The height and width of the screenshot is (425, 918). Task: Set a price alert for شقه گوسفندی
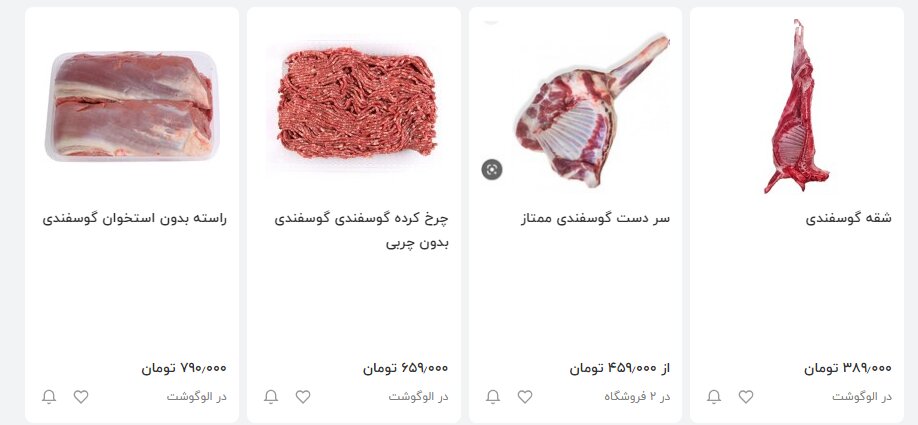pos(714,397)
